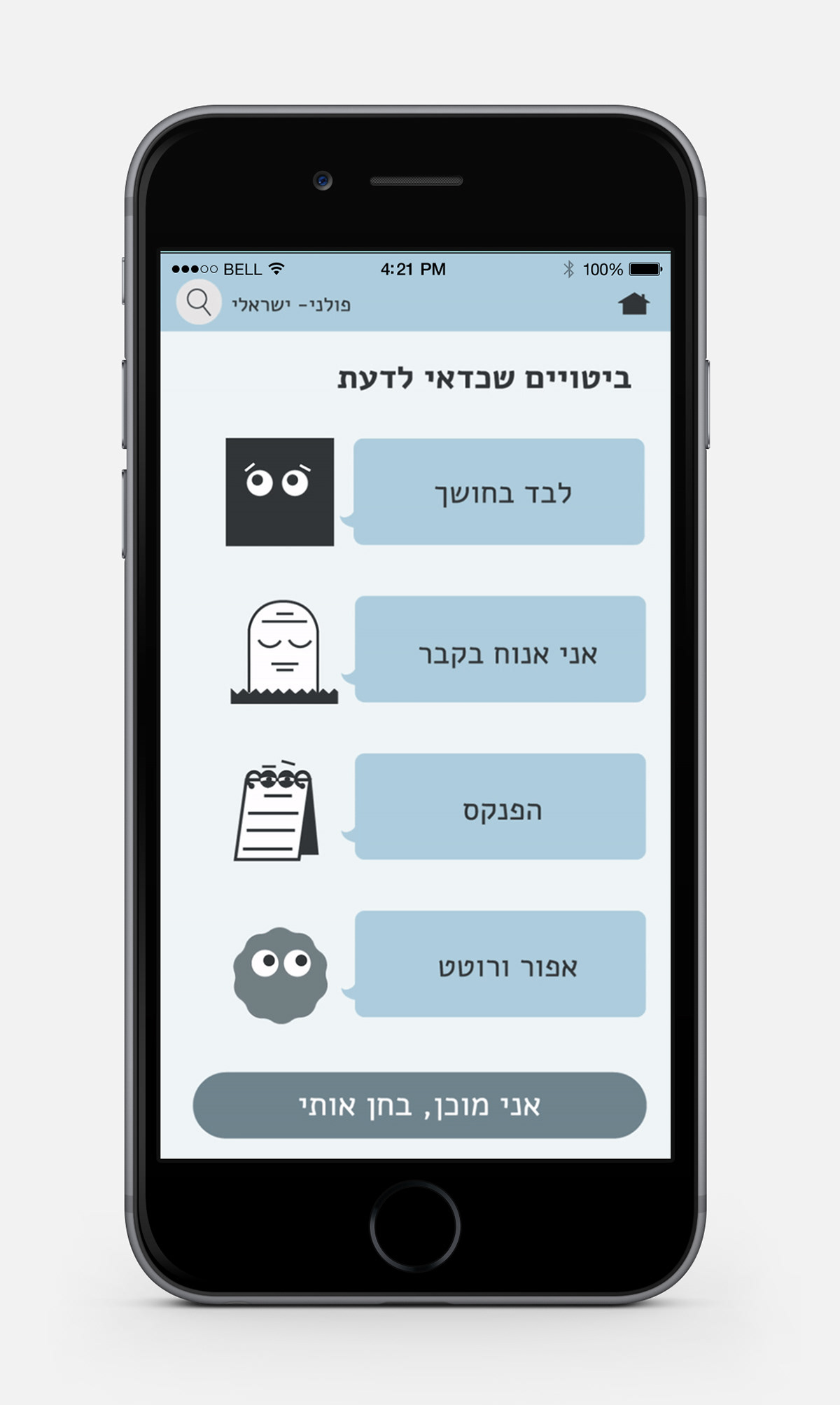Tap the search magnifier icon

tap(199, 303)
